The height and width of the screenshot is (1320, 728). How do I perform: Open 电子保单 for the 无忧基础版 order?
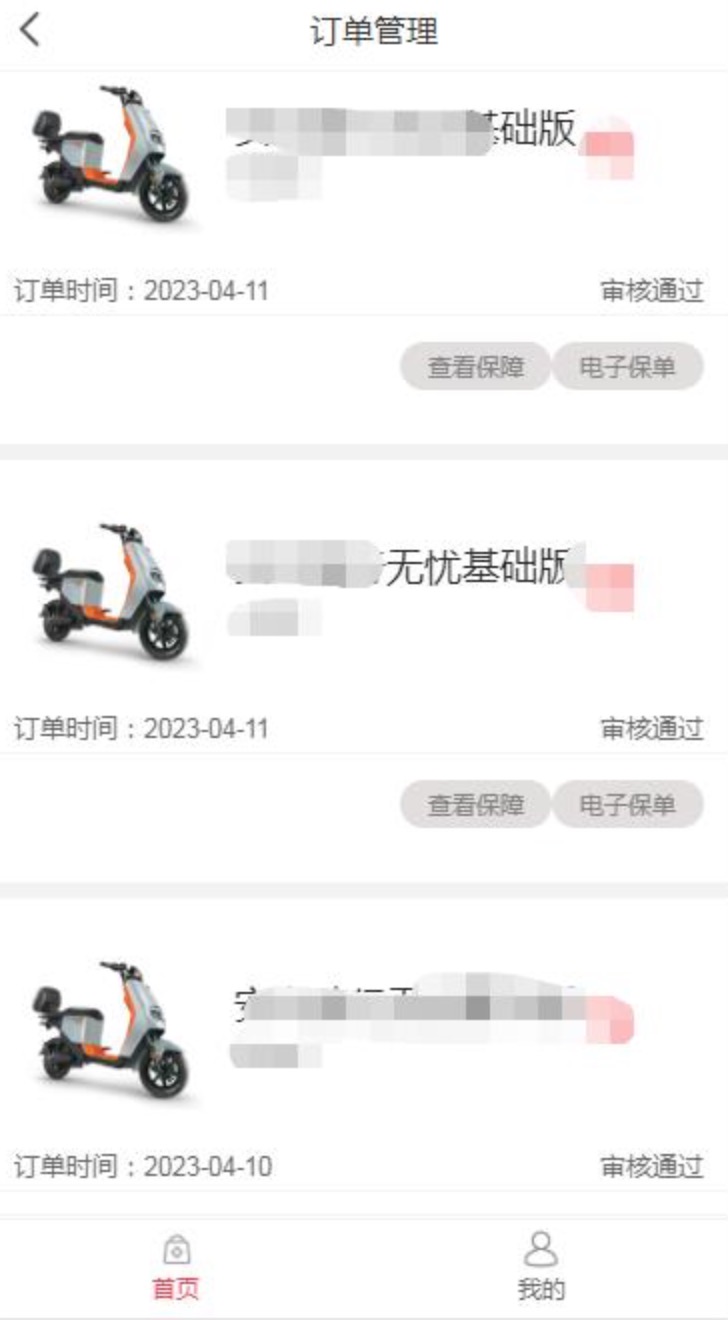click(x=628, y=805)
